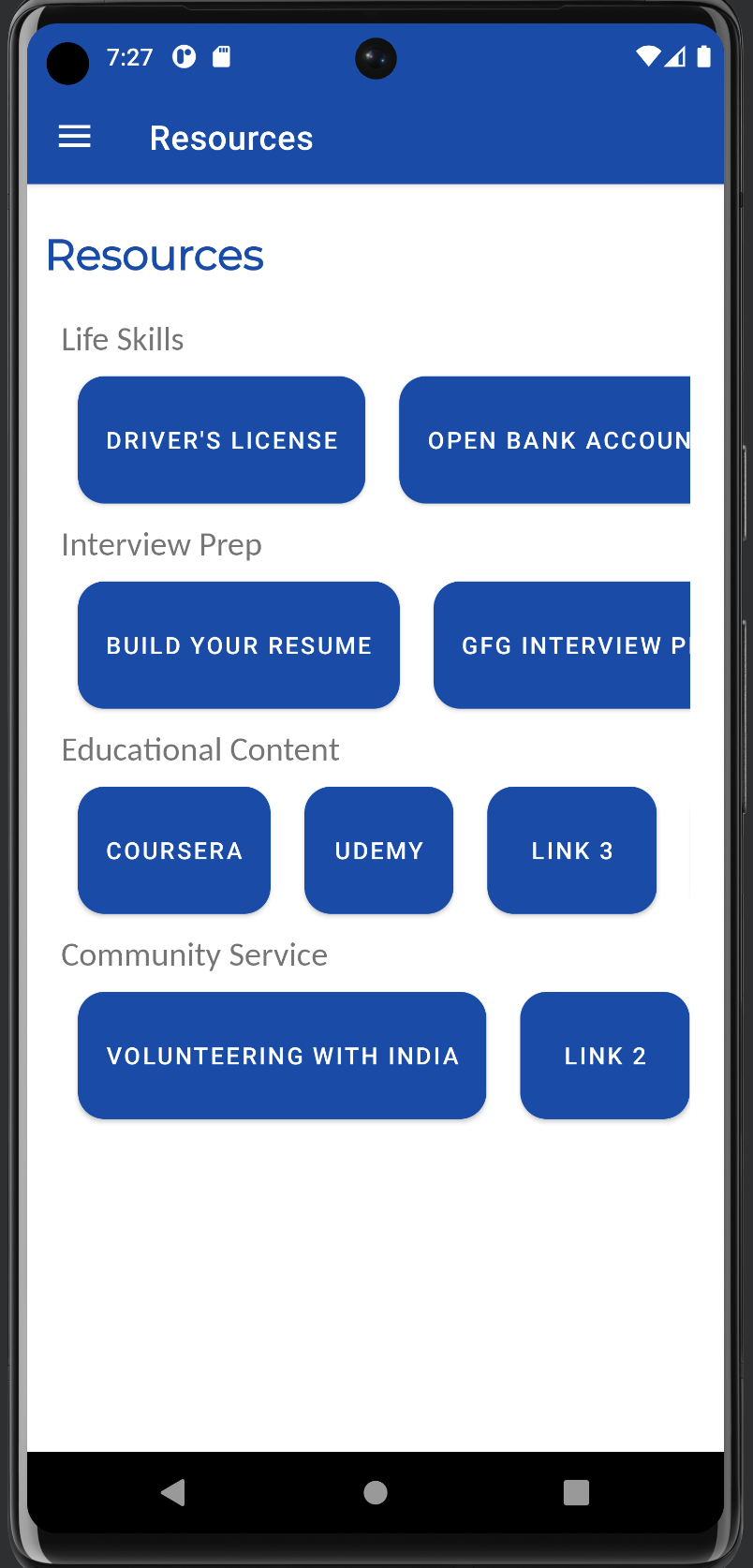Screen dimensions: 753x1568
Task: Tap the cellular signal icon
Action: [675, 57]
